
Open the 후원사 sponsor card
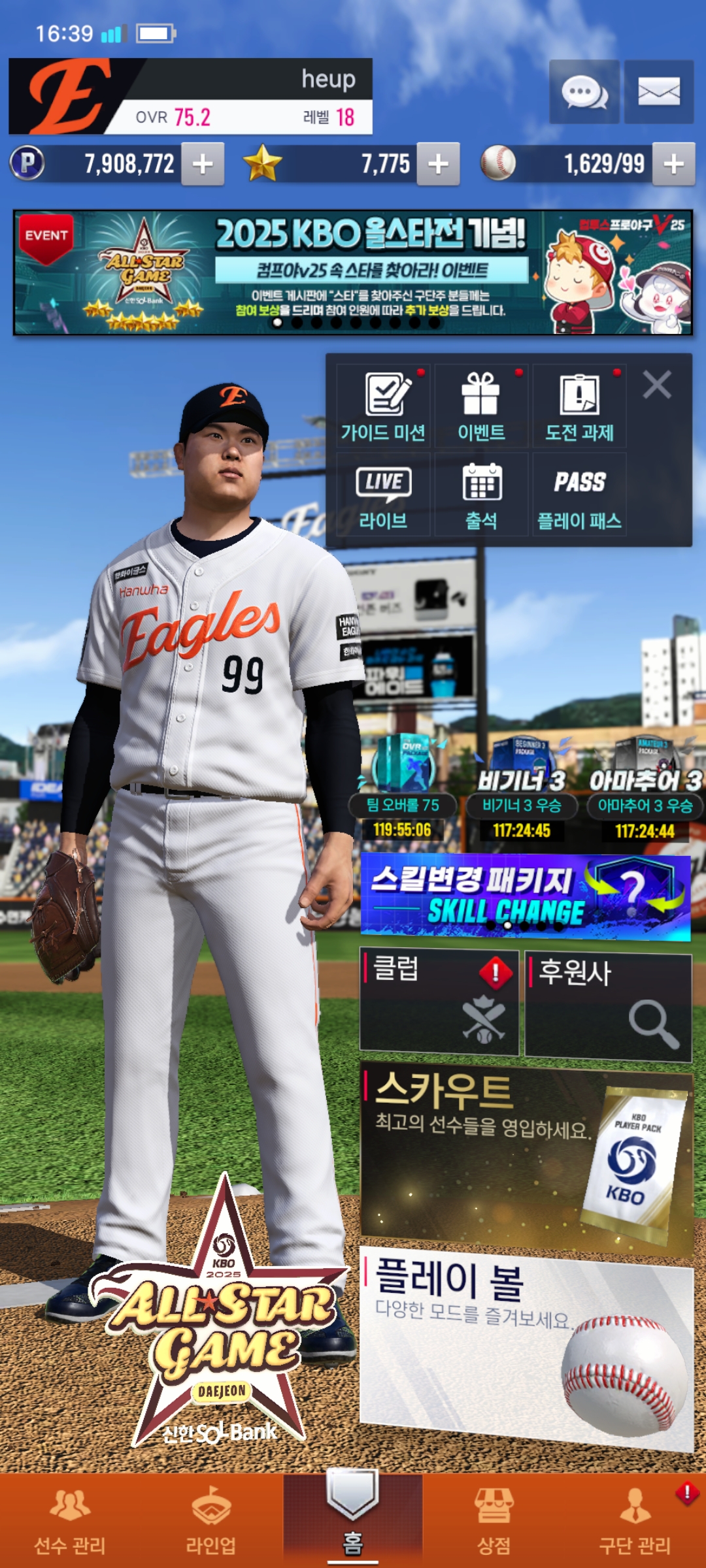[608, 1006]
